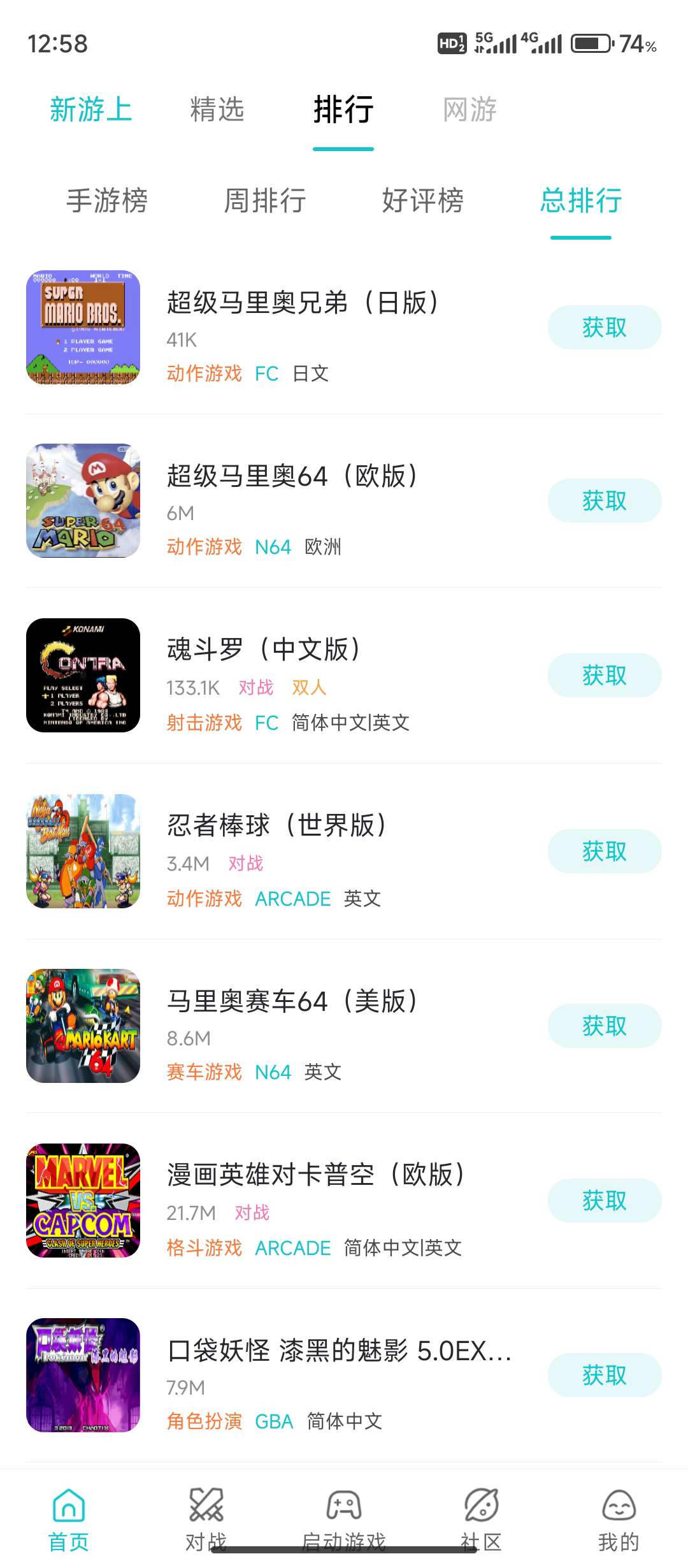The height and width of the screenshot is (1568, 688).
Task: Switch to the 社区 community tab
Action: [x=482, y=1521]
